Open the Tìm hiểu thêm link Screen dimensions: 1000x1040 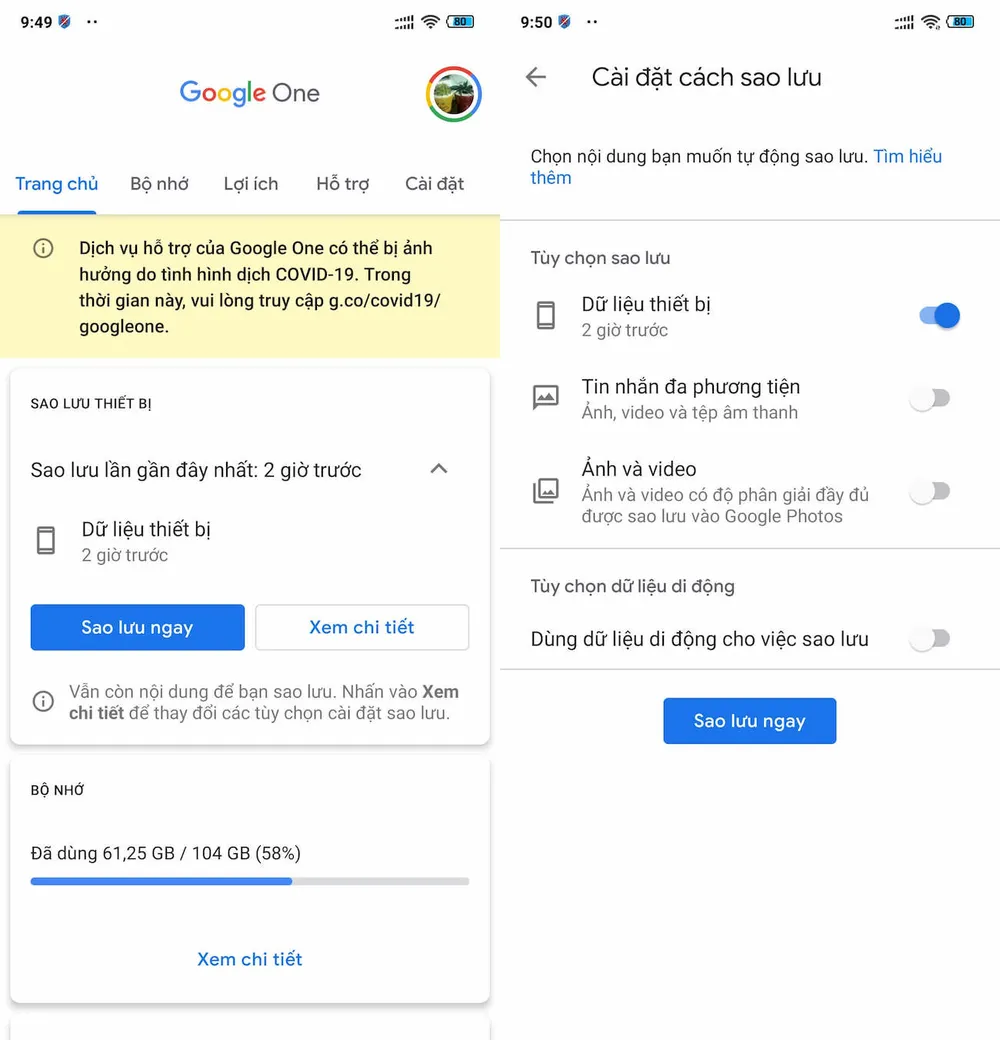(907, 157)
